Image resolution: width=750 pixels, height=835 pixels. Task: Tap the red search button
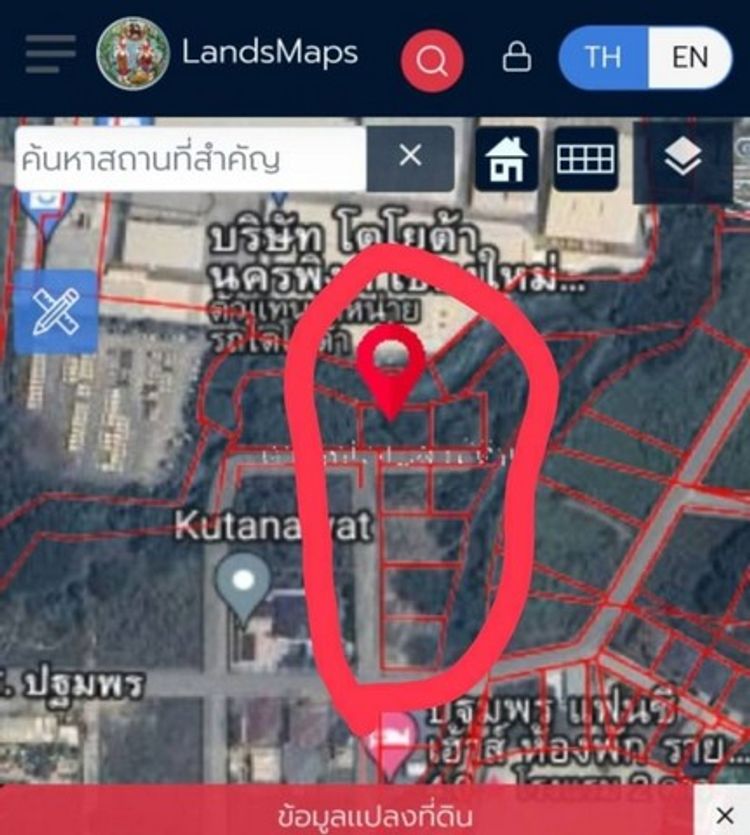click(432, 60)
